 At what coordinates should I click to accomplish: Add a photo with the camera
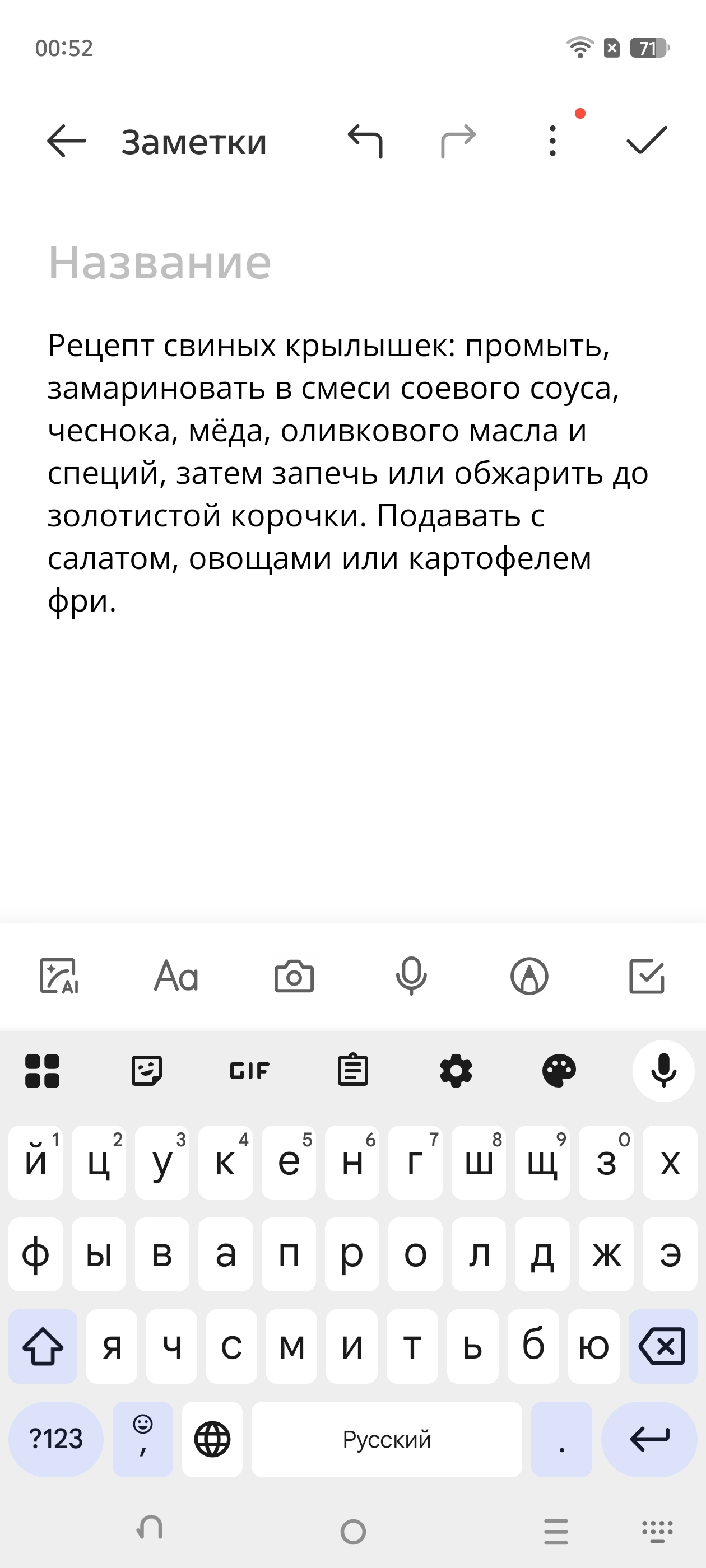click(294, 976)
